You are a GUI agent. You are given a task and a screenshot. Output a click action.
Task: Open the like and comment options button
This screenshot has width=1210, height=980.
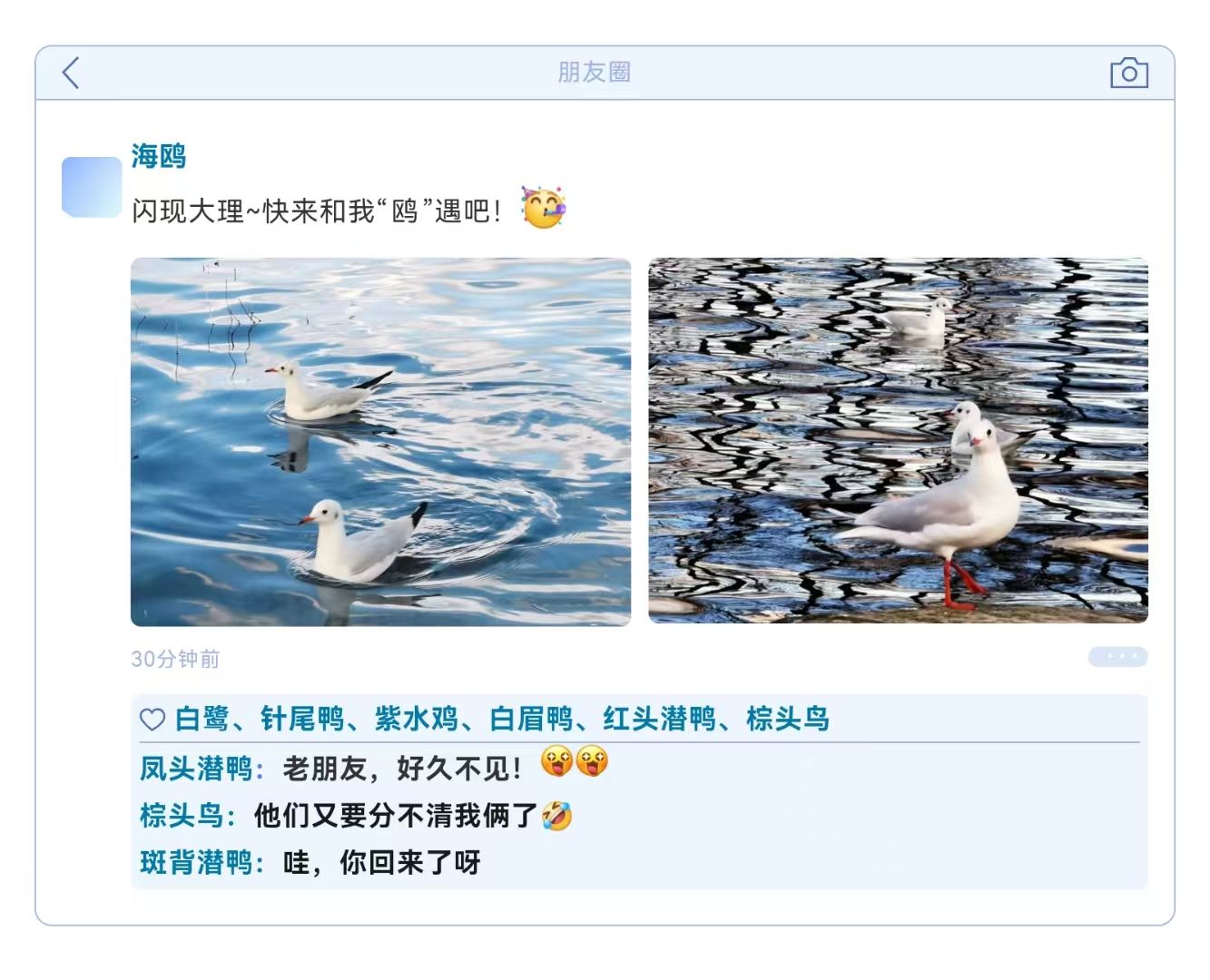(1117, 656)
